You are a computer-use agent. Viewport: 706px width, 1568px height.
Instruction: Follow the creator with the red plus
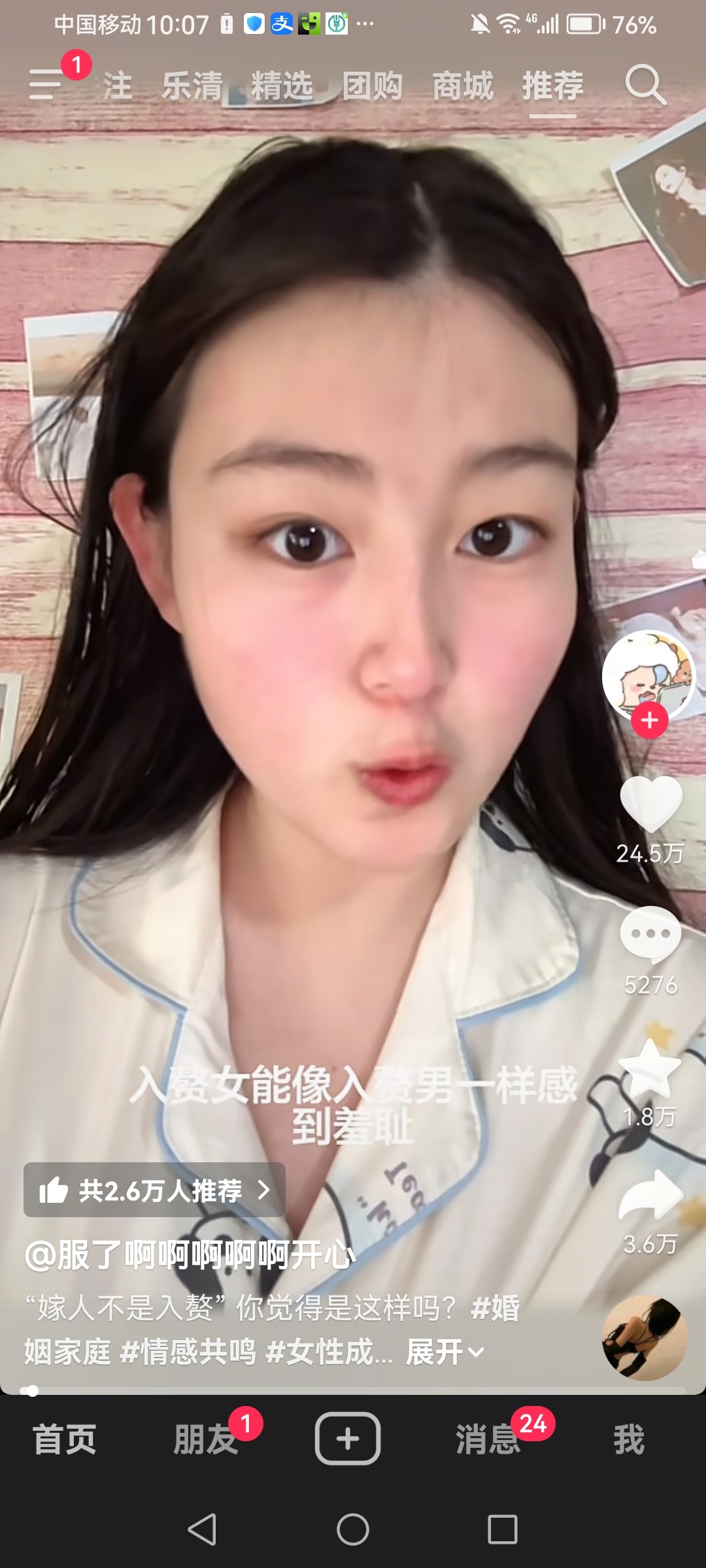[x=649, y=720]
